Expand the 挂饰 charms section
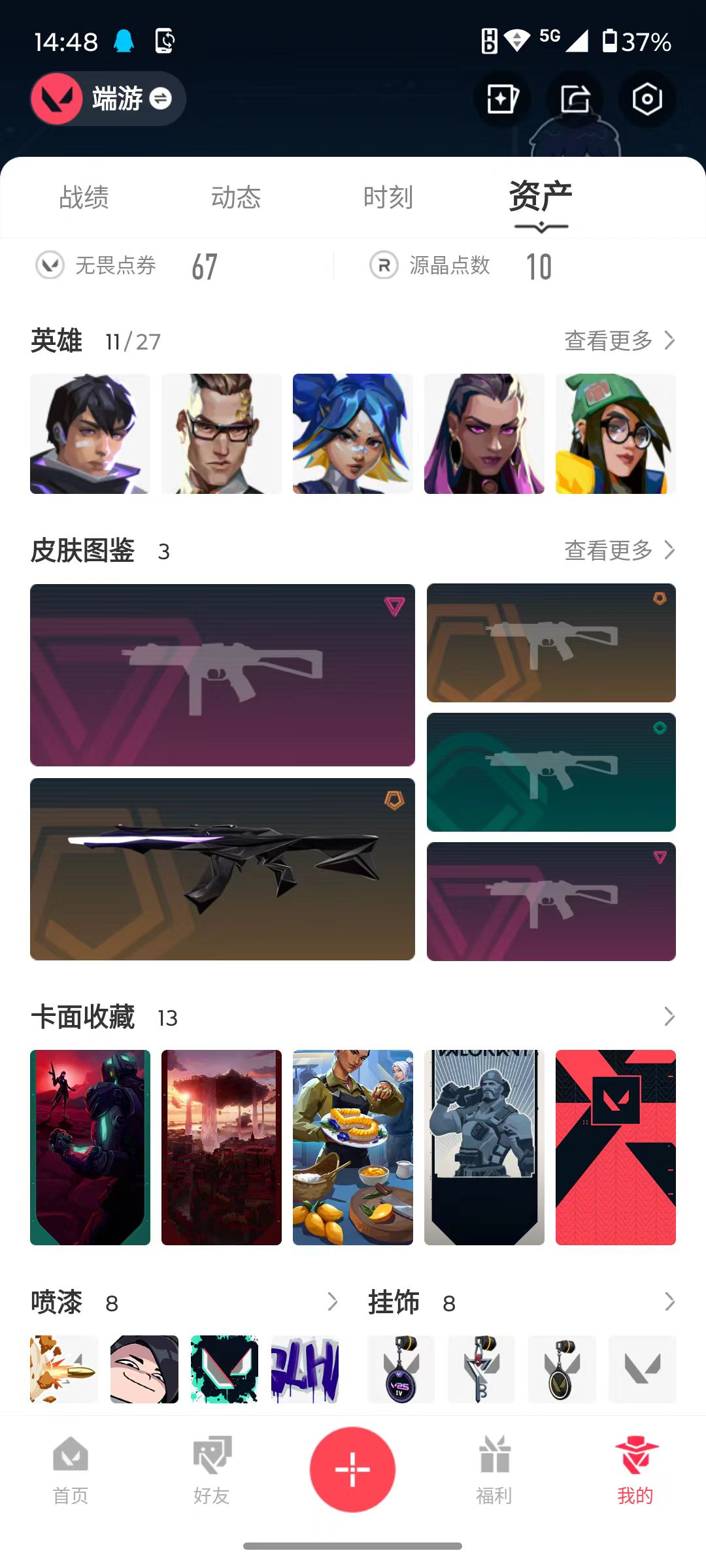 coord(669,1302)
